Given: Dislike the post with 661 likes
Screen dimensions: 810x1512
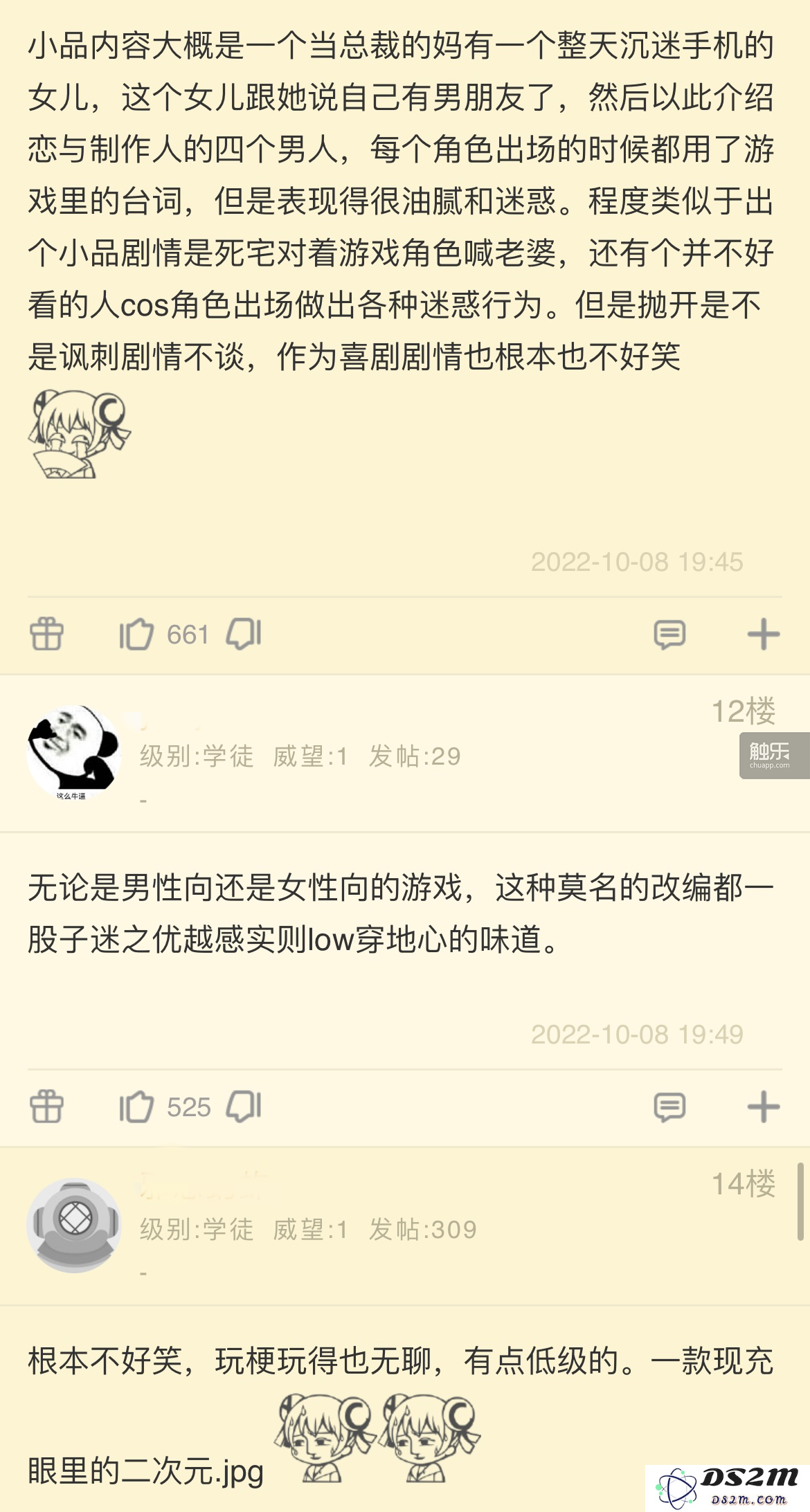Looking at the screenshot, I should pyautogui.click(x=244, y=634).
